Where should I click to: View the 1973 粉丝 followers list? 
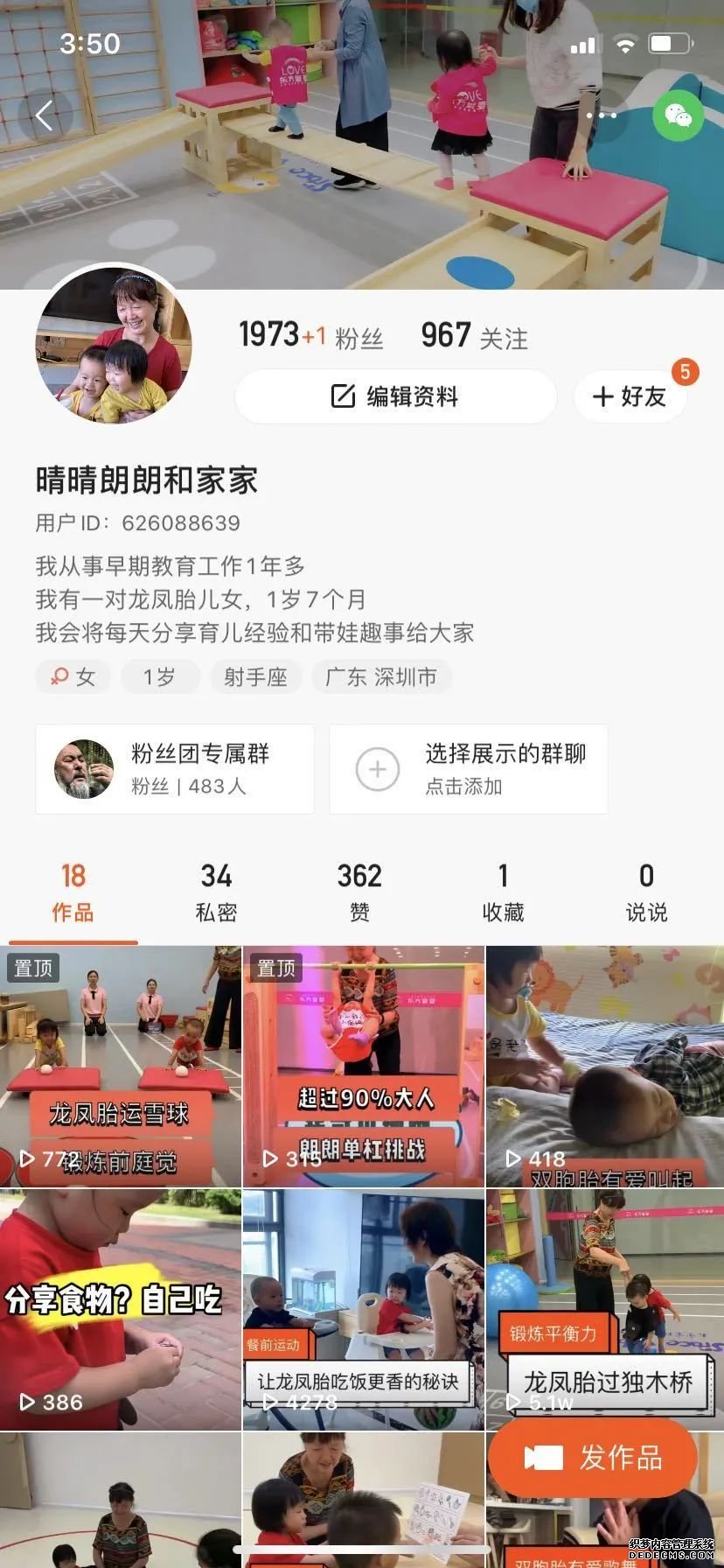point(311,336)
